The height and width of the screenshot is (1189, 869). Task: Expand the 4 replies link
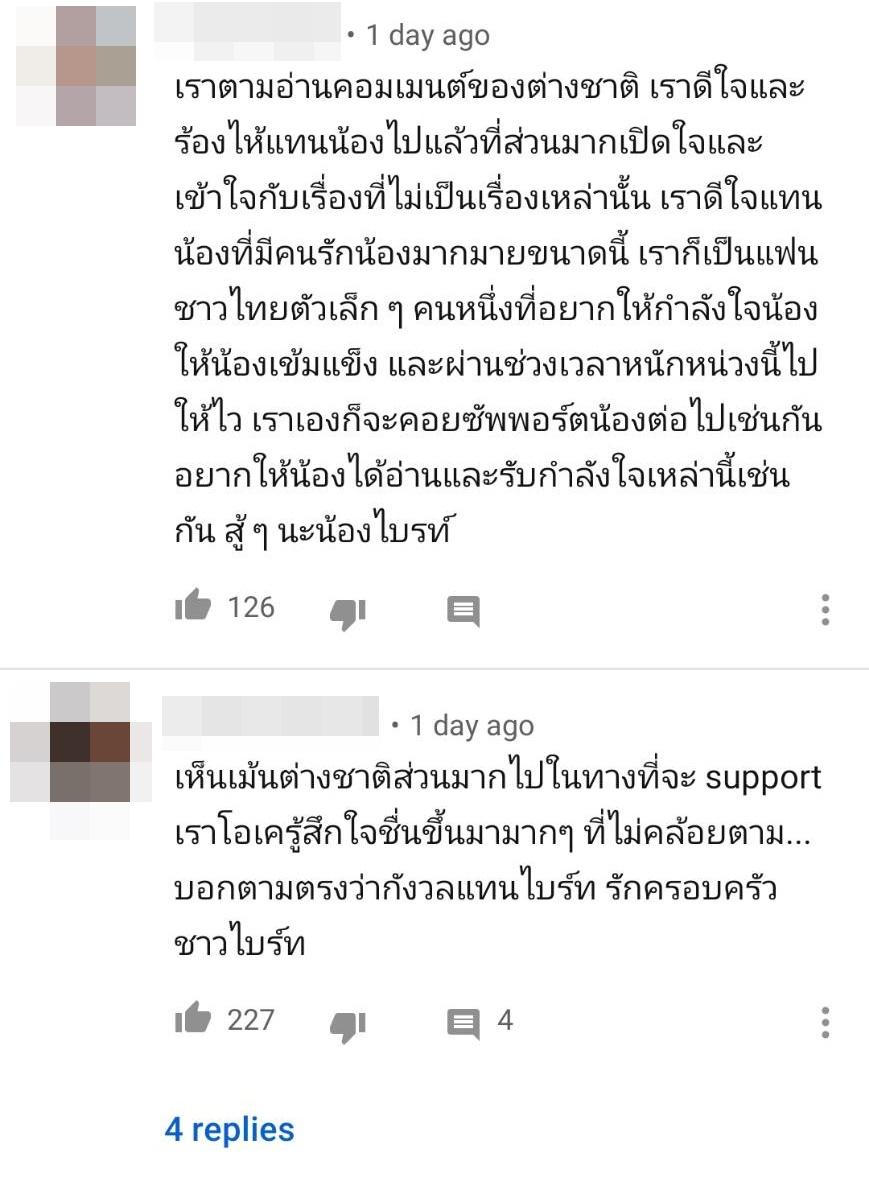click(x=230, y=1130)
